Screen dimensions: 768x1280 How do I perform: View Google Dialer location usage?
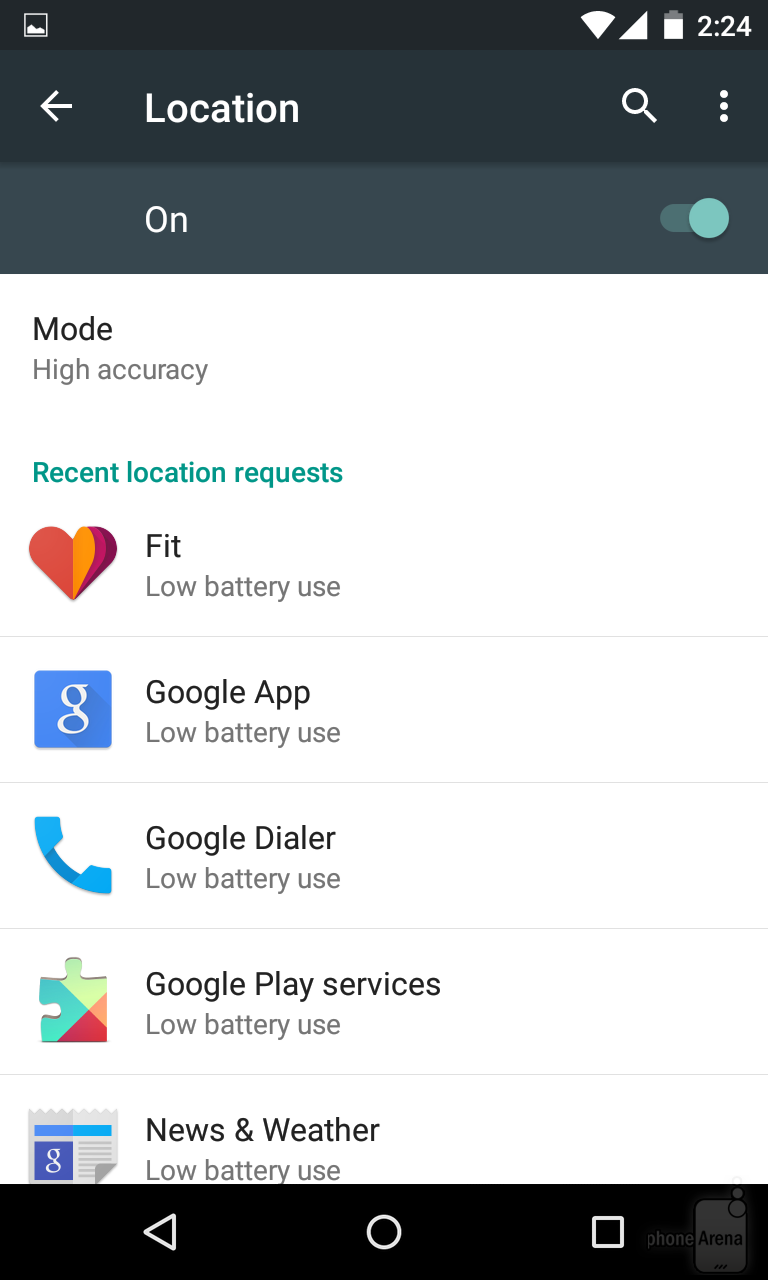click(384, 856)
